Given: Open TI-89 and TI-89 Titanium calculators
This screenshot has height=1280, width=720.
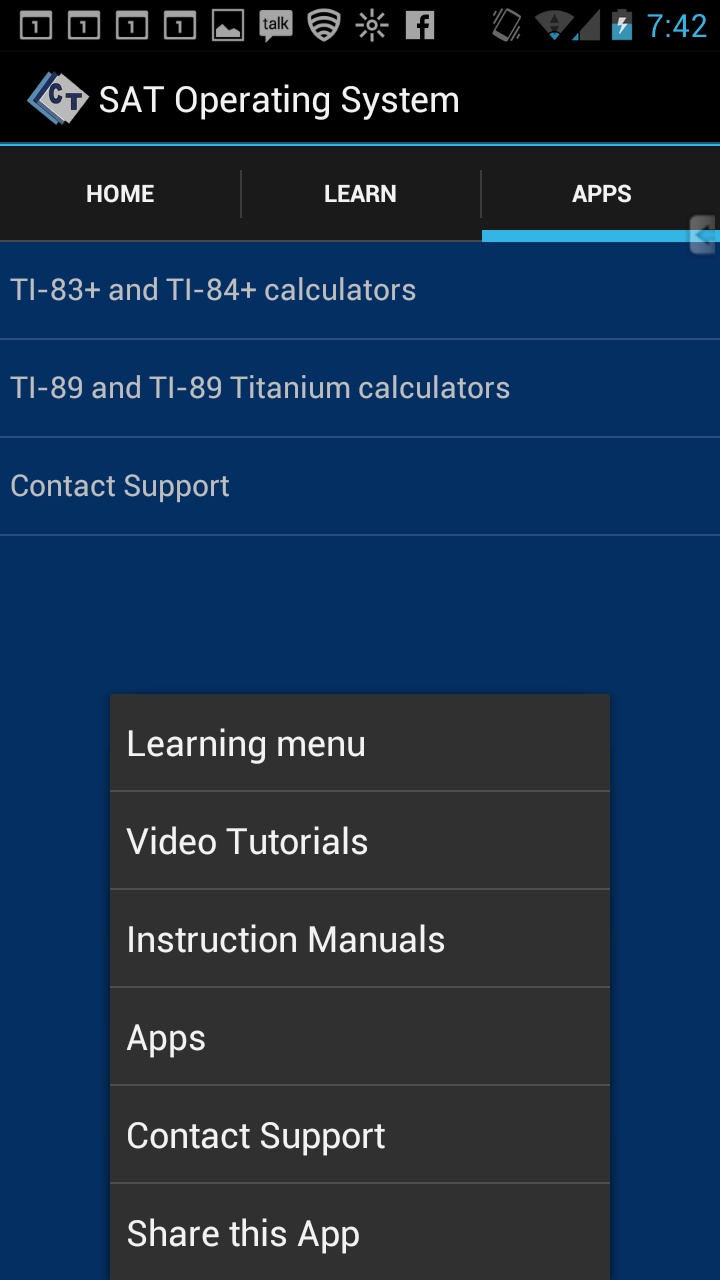Looking at the screenshot, I should (x=260, y=387).
